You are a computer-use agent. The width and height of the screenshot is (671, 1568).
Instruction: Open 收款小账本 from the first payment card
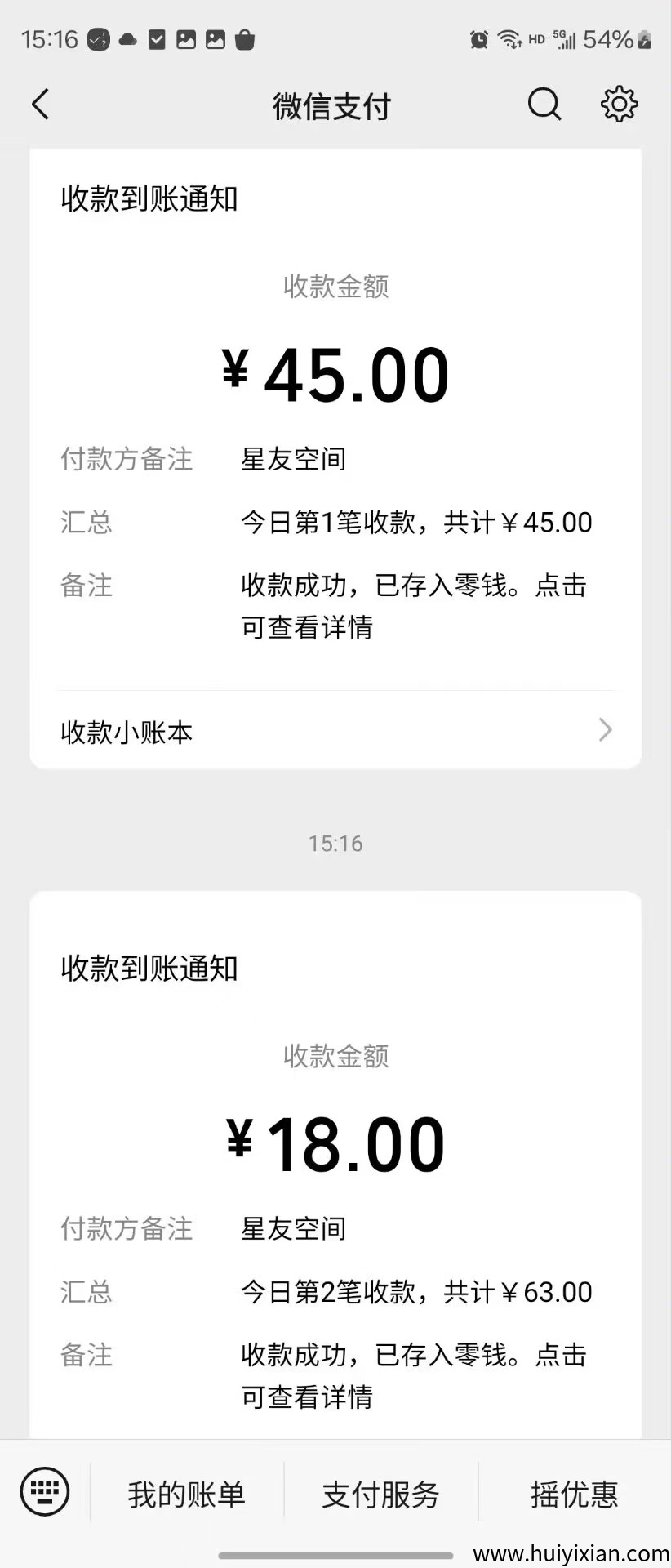[x=126, y=732]
